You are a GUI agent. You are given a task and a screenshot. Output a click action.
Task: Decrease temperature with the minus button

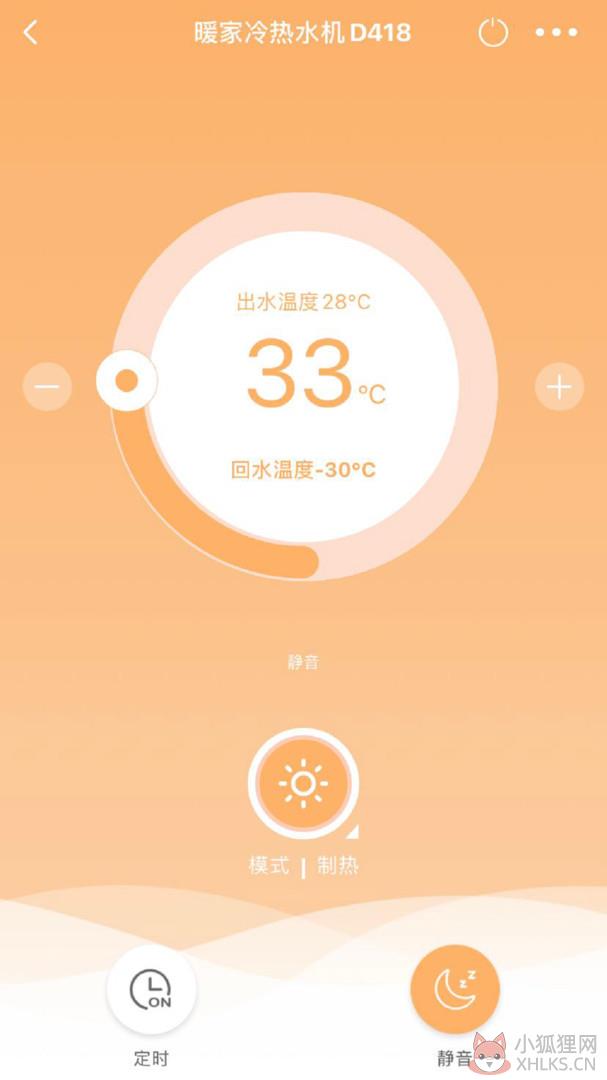(47, 386)
